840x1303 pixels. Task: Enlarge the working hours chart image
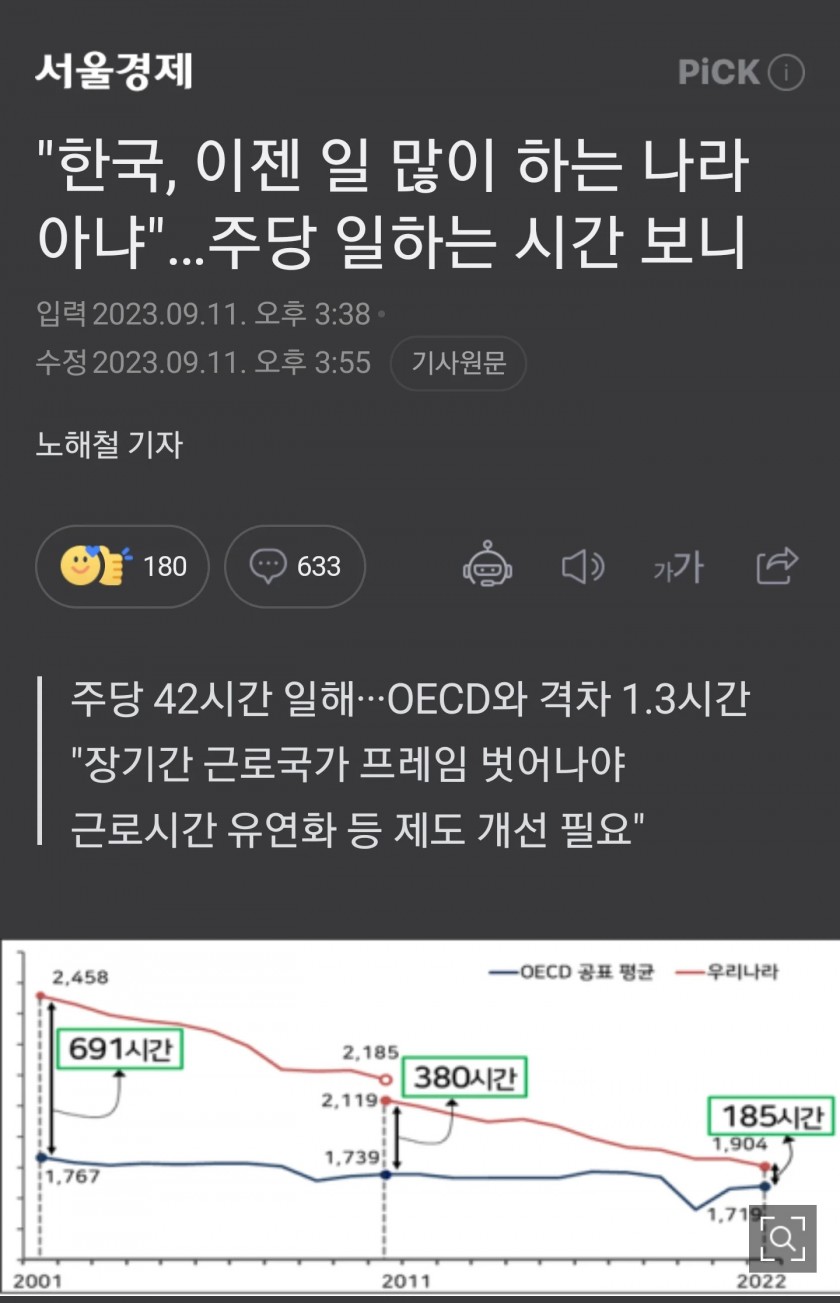400,1110
